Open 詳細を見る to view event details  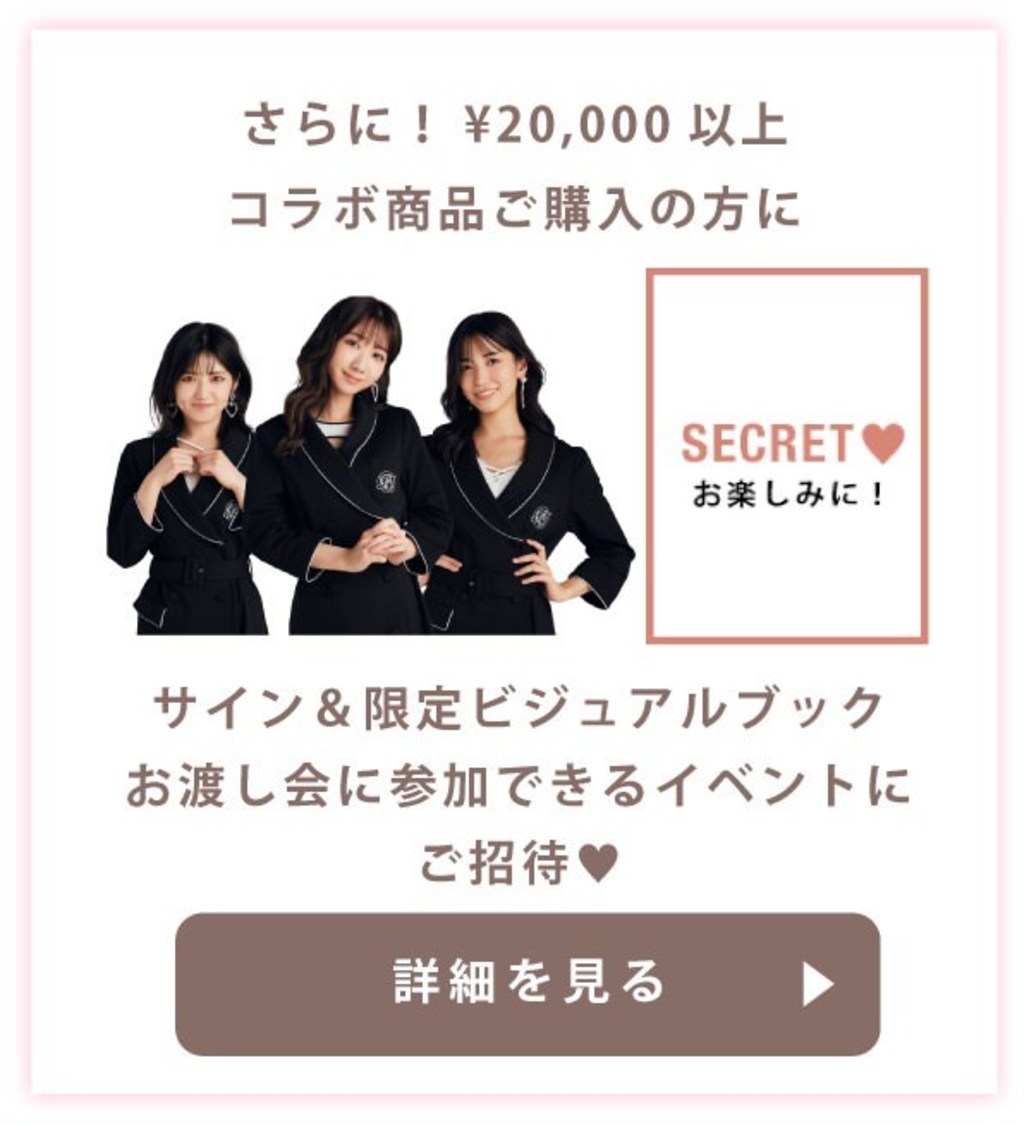coord(527,983)
